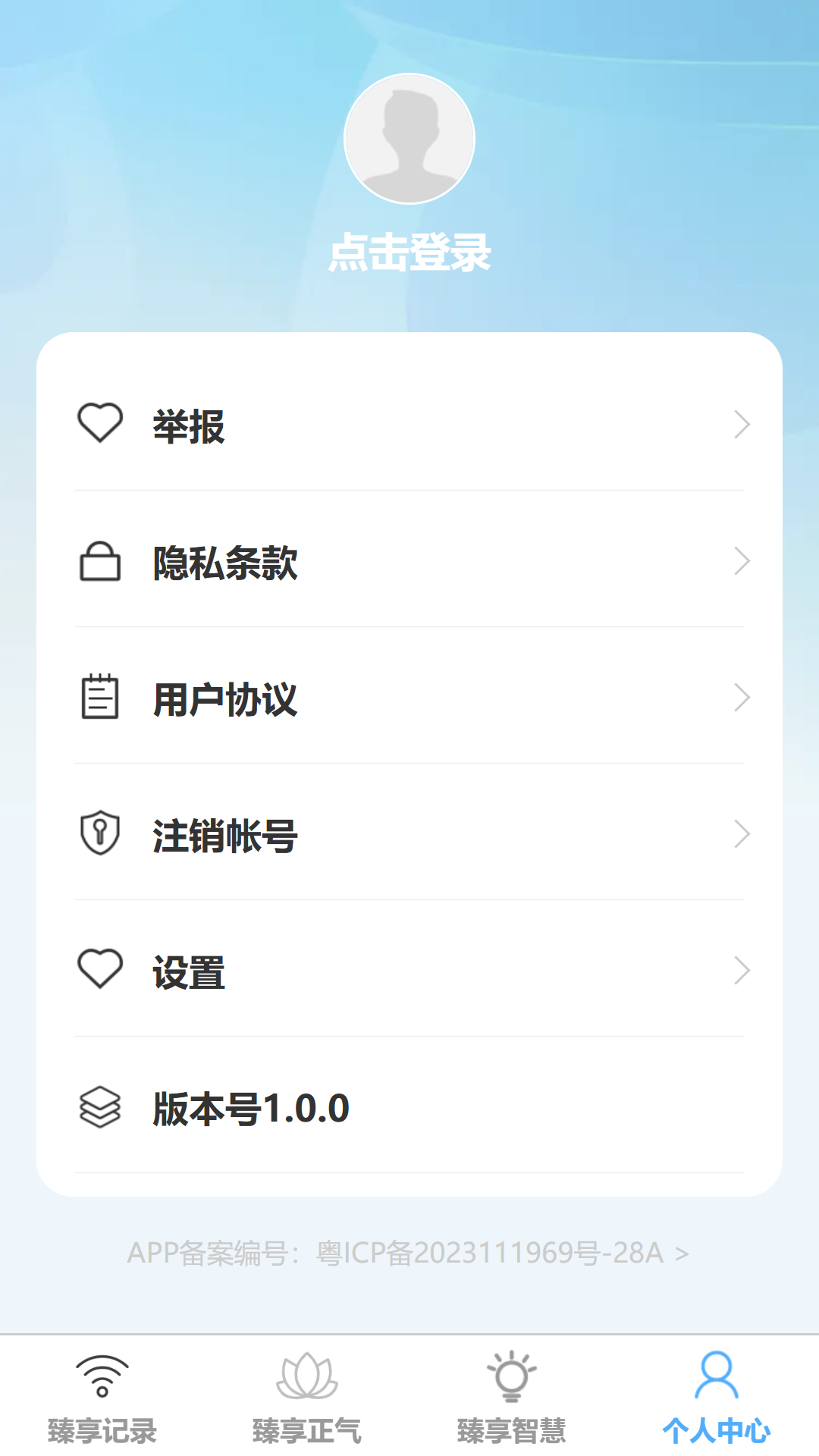The height and width of the screenshot is (1456, 819).
Task: Open the APP备案编号 ICP filing link
Action: pyautogui.click(x=408, y=1253)
